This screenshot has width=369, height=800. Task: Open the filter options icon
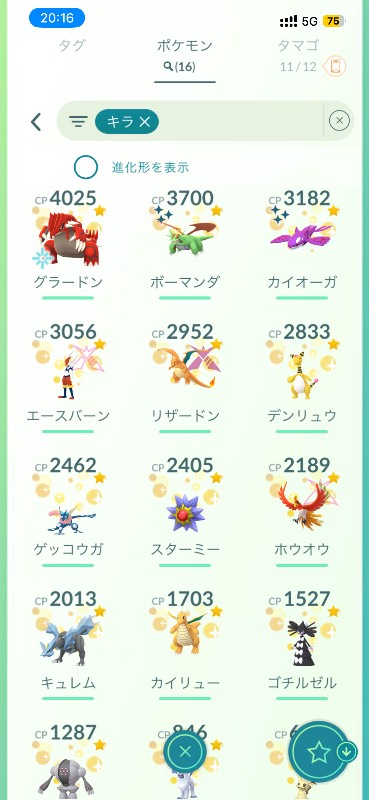coord(78,121)
